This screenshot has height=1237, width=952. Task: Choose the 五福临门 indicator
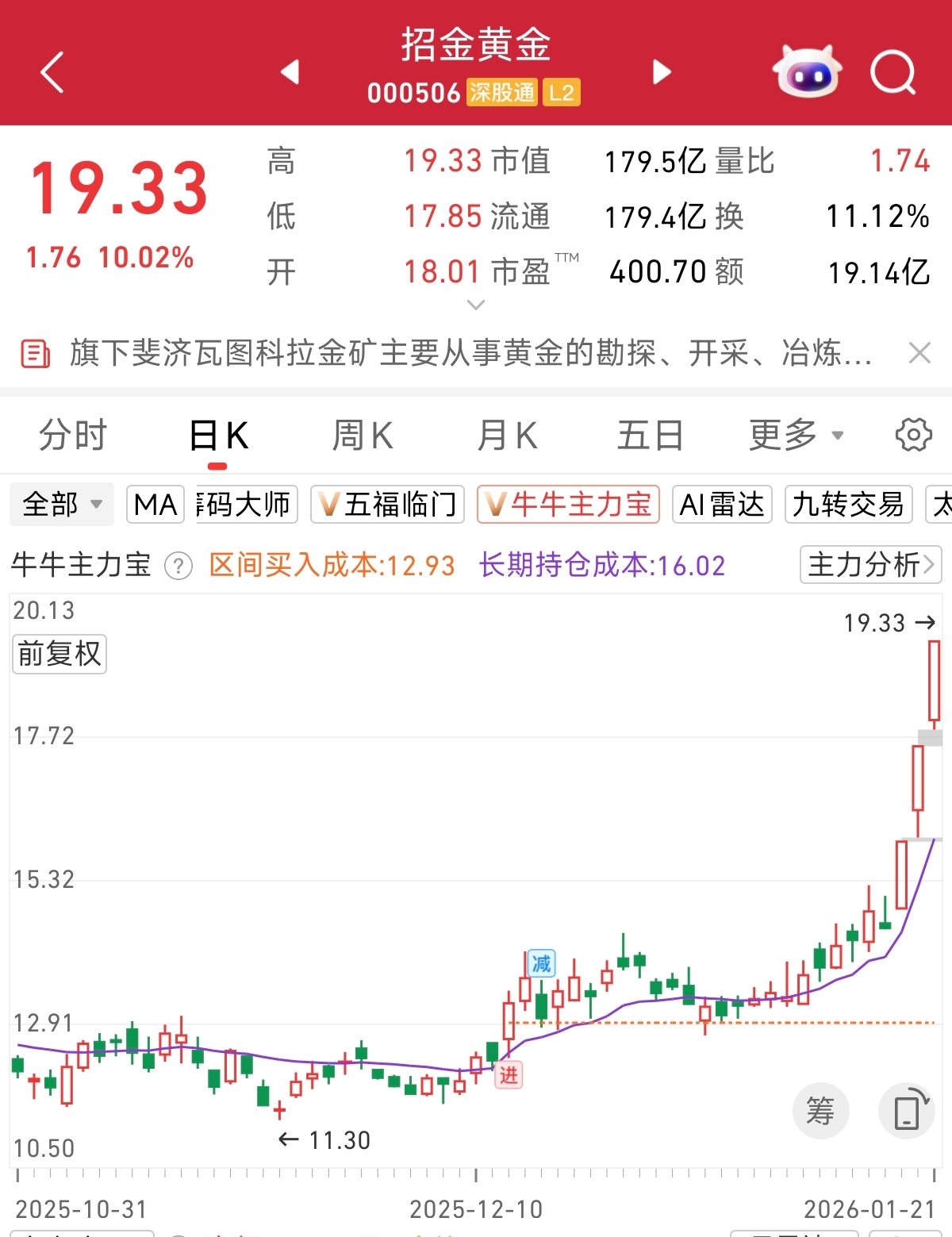pyautogui.click(x=387, y=505)
